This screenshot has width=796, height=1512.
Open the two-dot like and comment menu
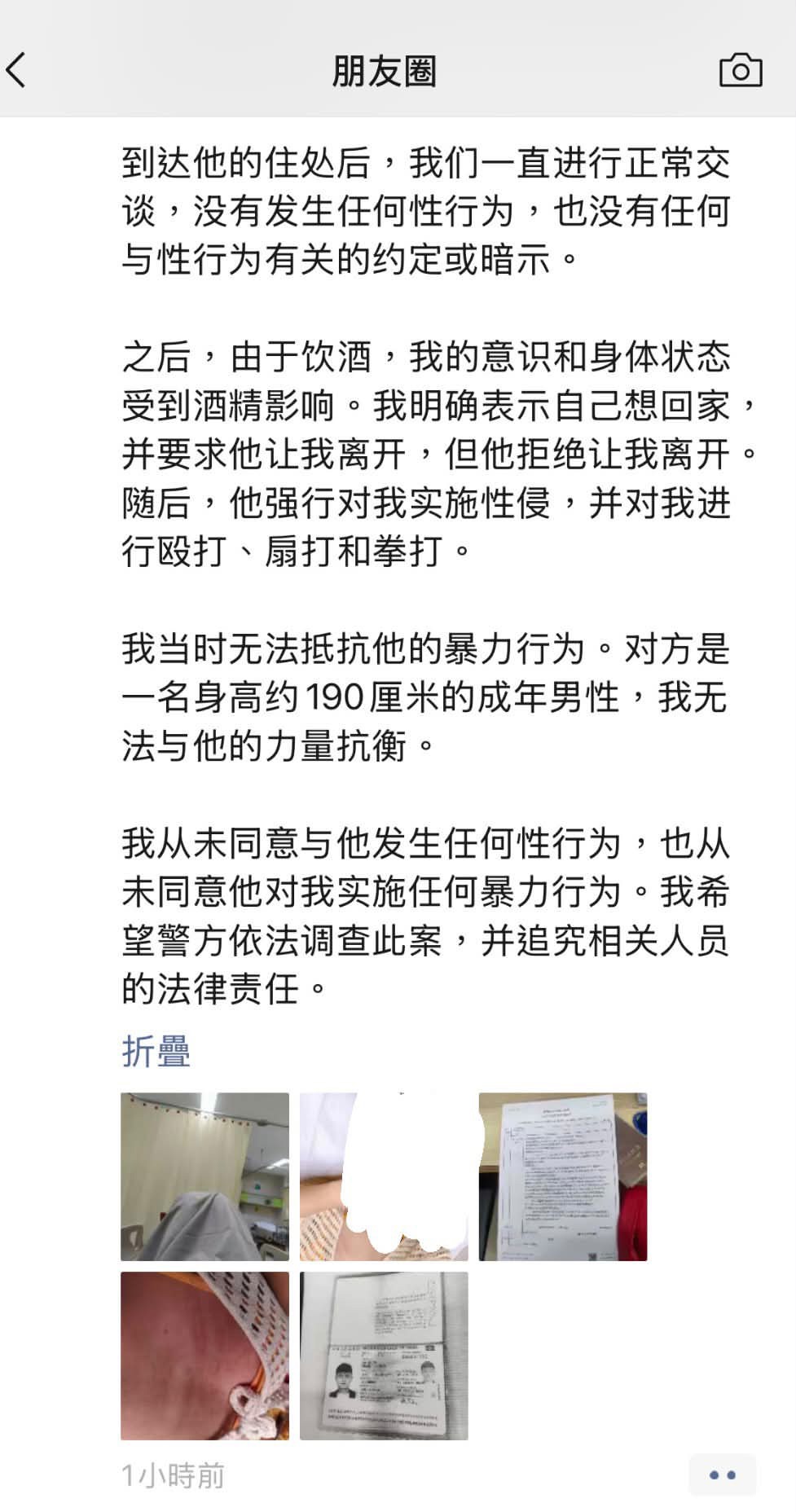tap(723, 1475)
